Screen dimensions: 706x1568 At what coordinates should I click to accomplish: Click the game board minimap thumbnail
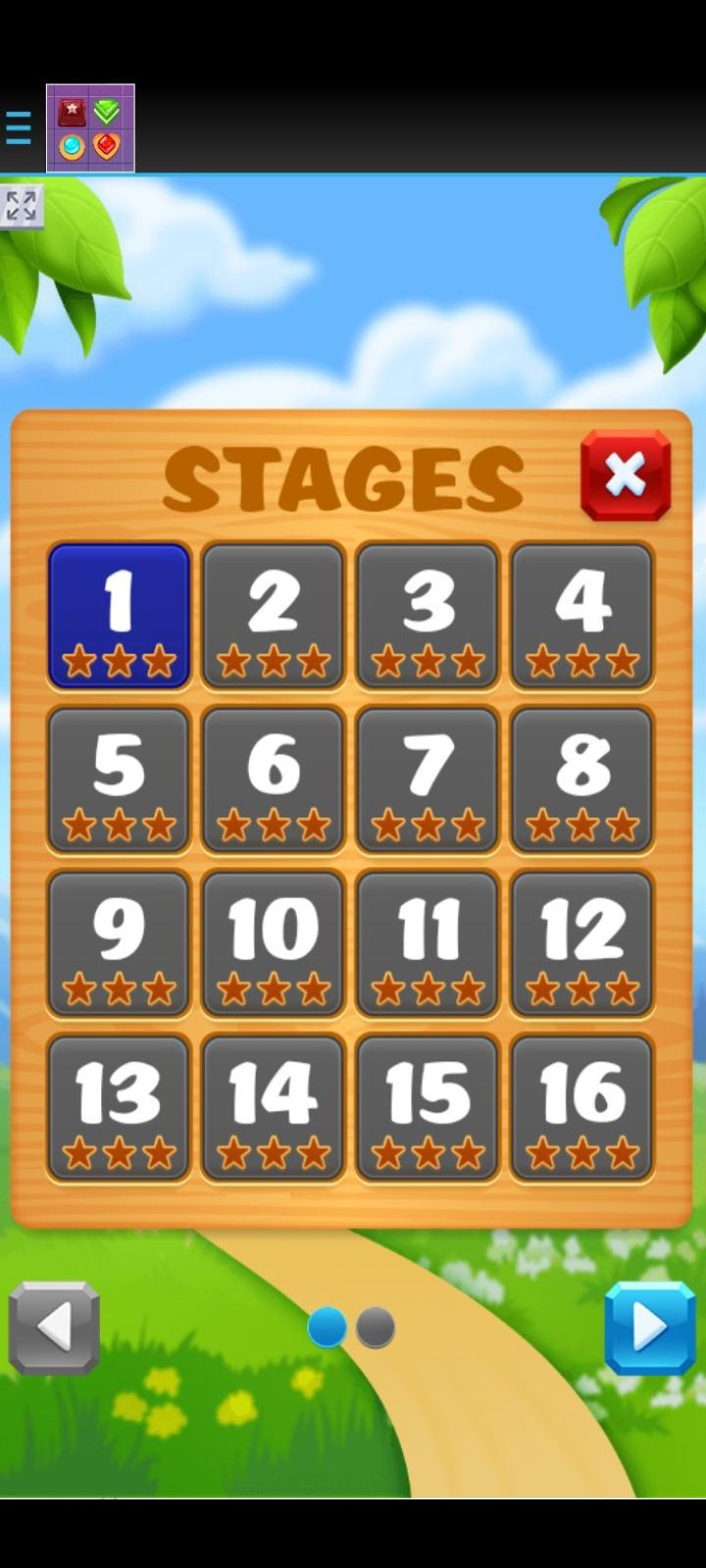point(89,128)
